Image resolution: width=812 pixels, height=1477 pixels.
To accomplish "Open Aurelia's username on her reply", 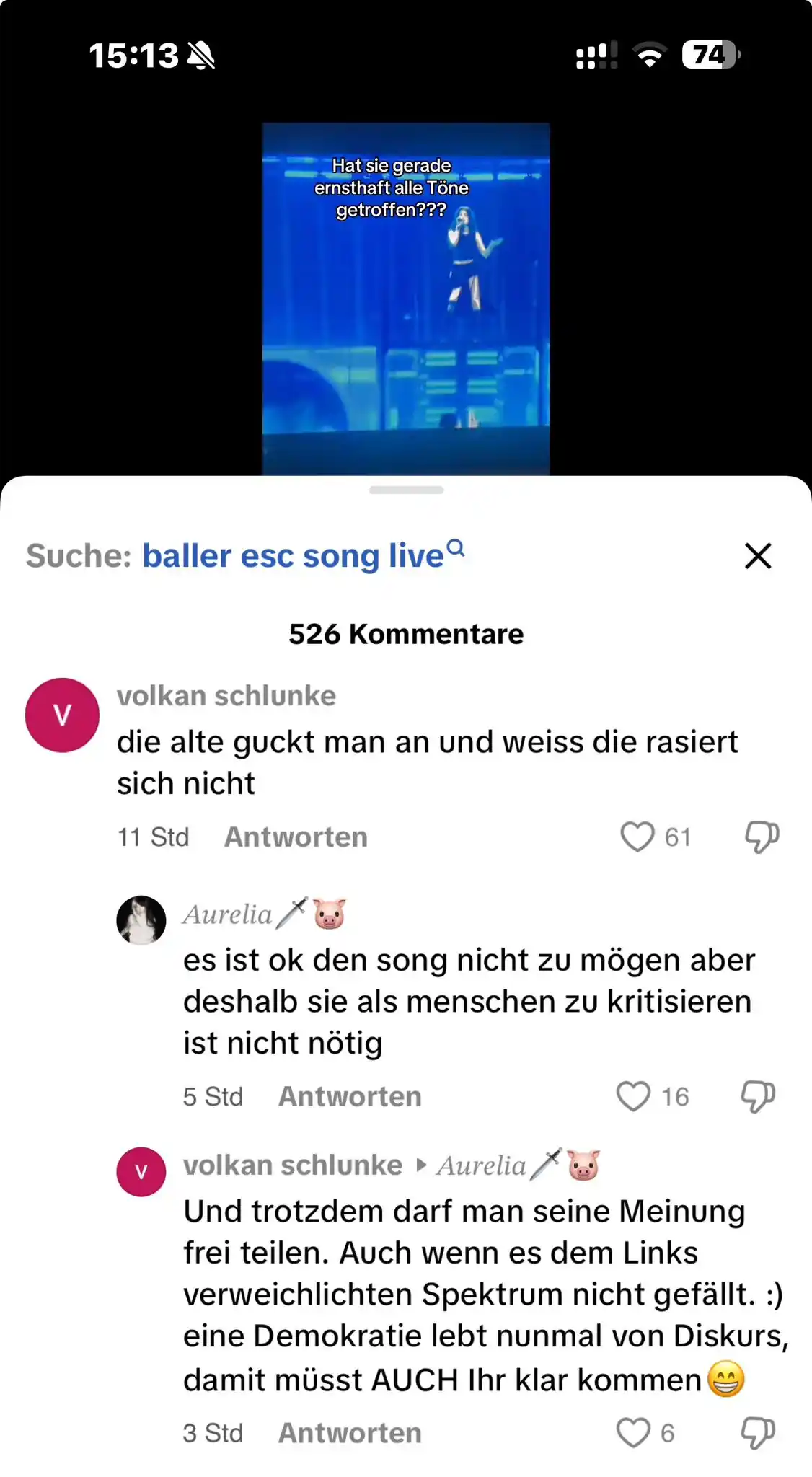I will point(228,914).
